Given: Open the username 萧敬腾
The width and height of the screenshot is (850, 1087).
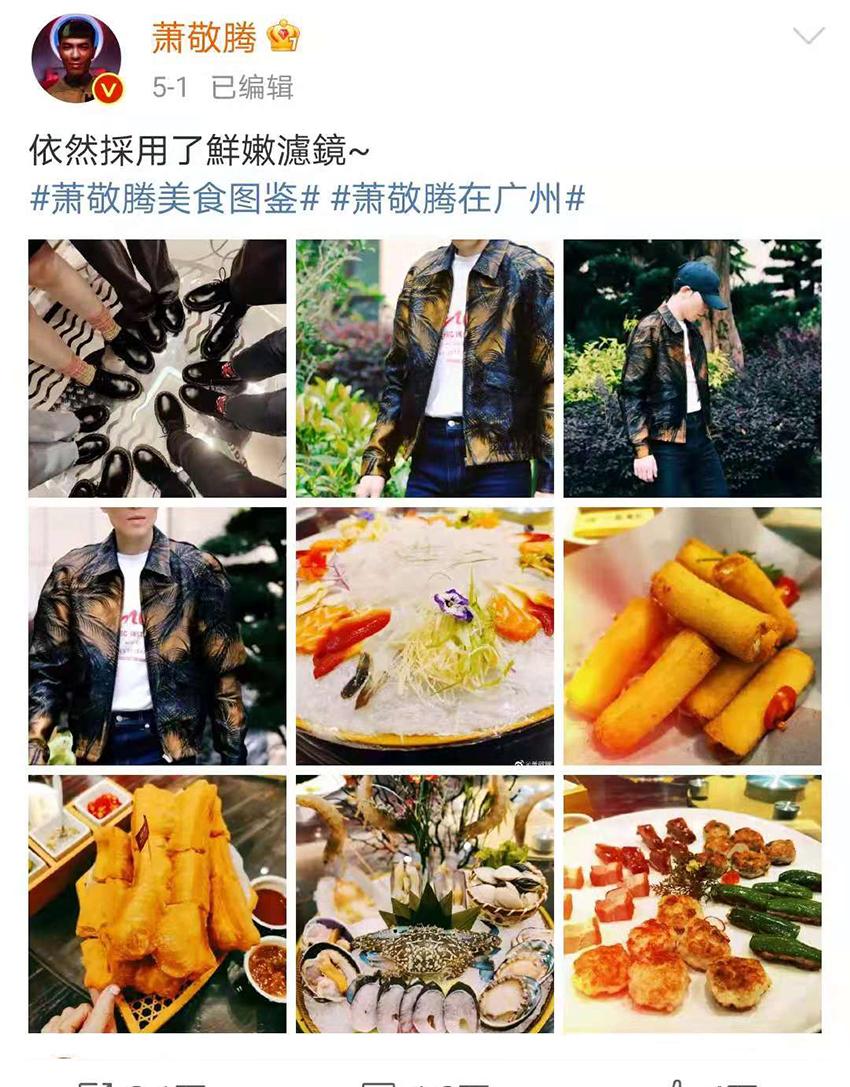Looking at the screenshot, I should click(204, 37).
